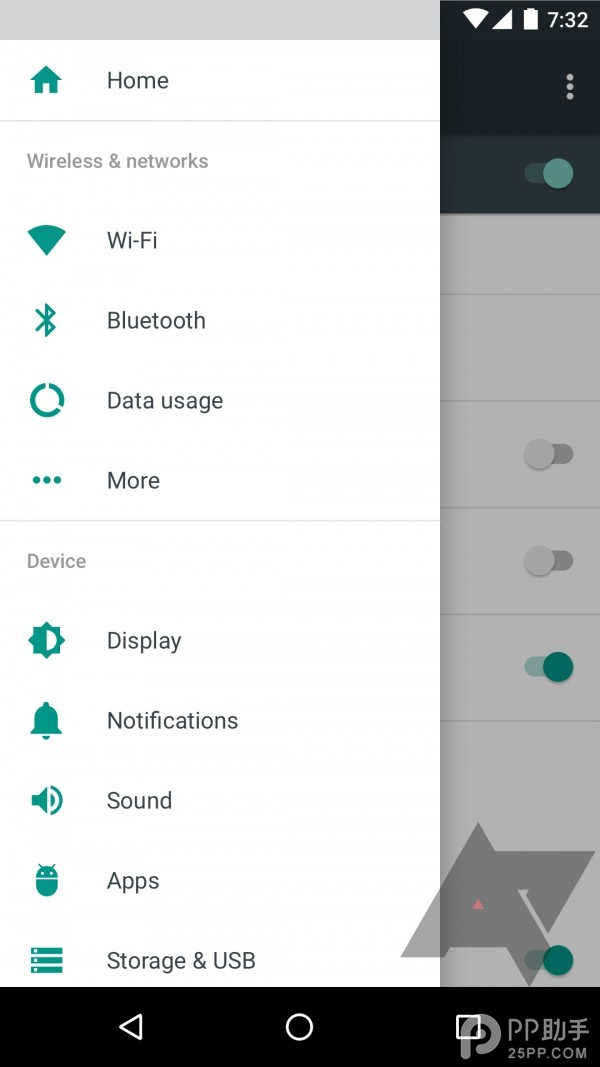Tap the system back button
This screenshot has height=1067, width=600.
point(131,1027)
